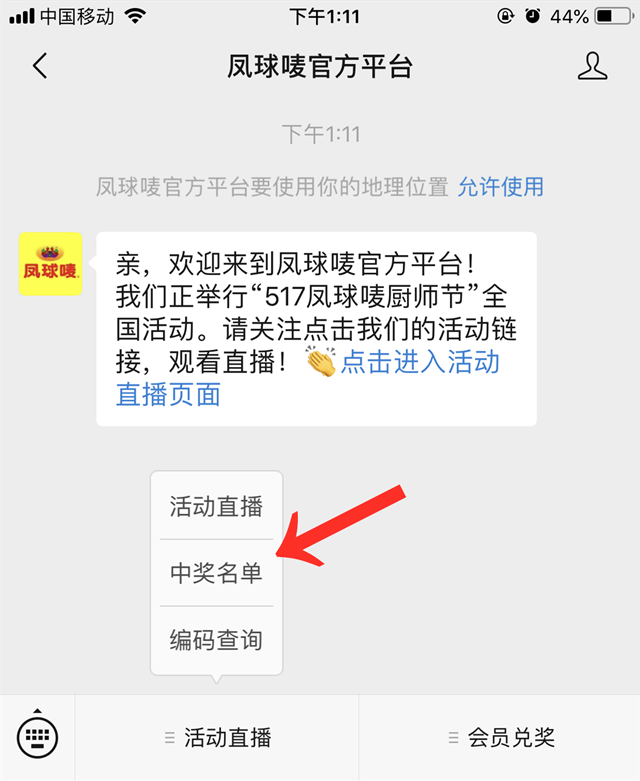Screen dimensions: 640x781
Task: Select 活动直播 in the popup menu
Action: point(216,507)
